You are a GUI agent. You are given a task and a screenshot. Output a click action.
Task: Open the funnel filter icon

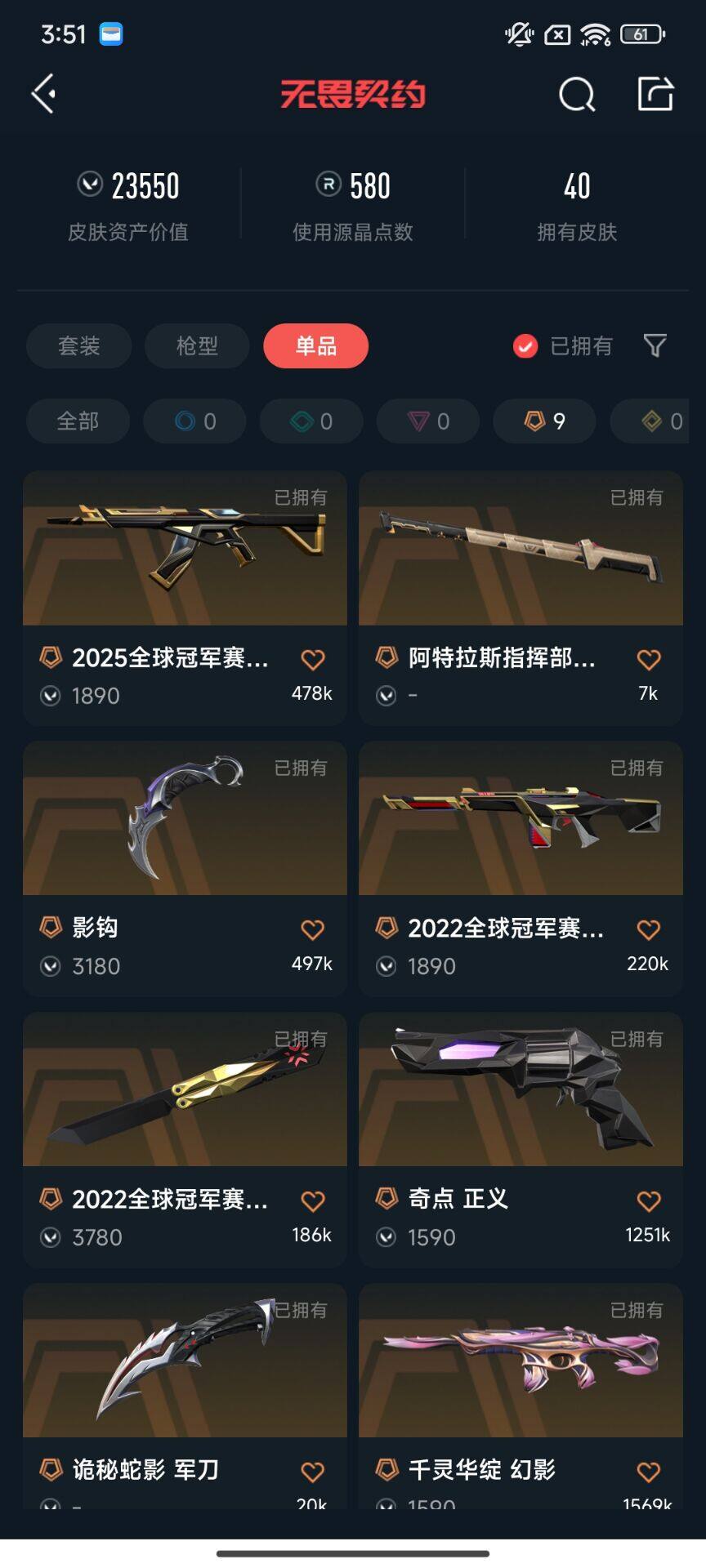[x=655, y=346]
